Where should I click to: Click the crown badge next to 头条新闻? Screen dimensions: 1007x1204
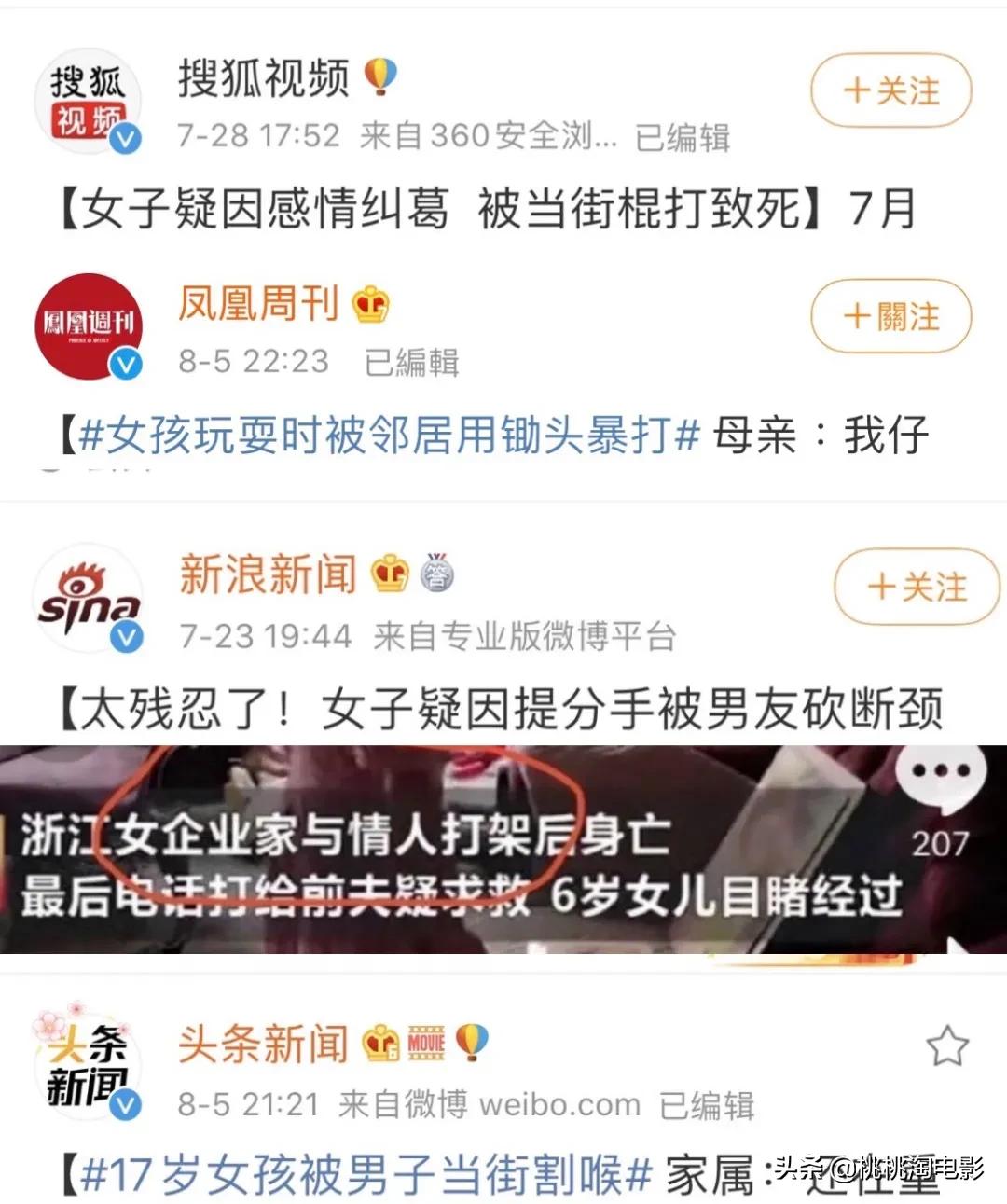click(x=379, y=1043)
